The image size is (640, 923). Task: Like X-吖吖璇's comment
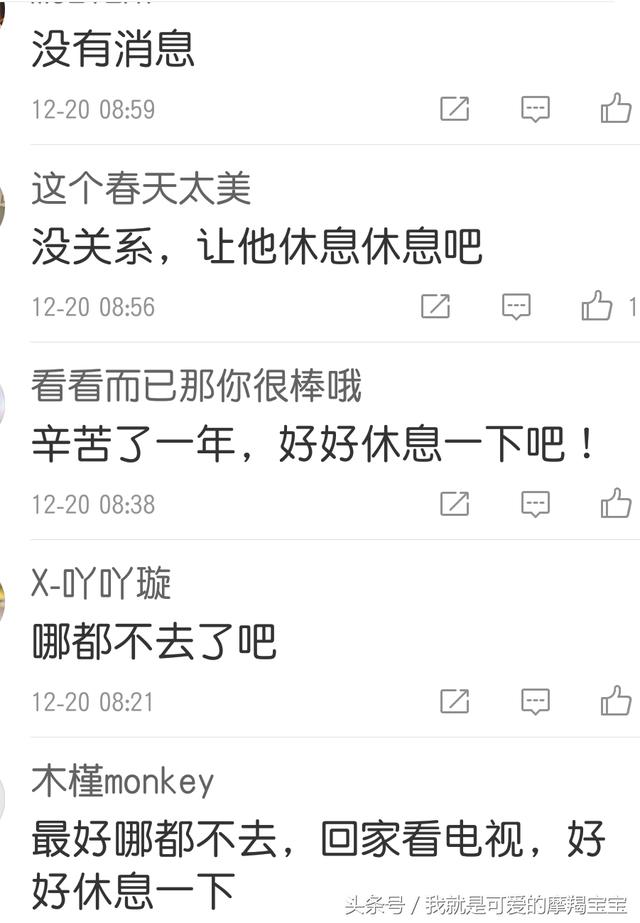[615, 701]
